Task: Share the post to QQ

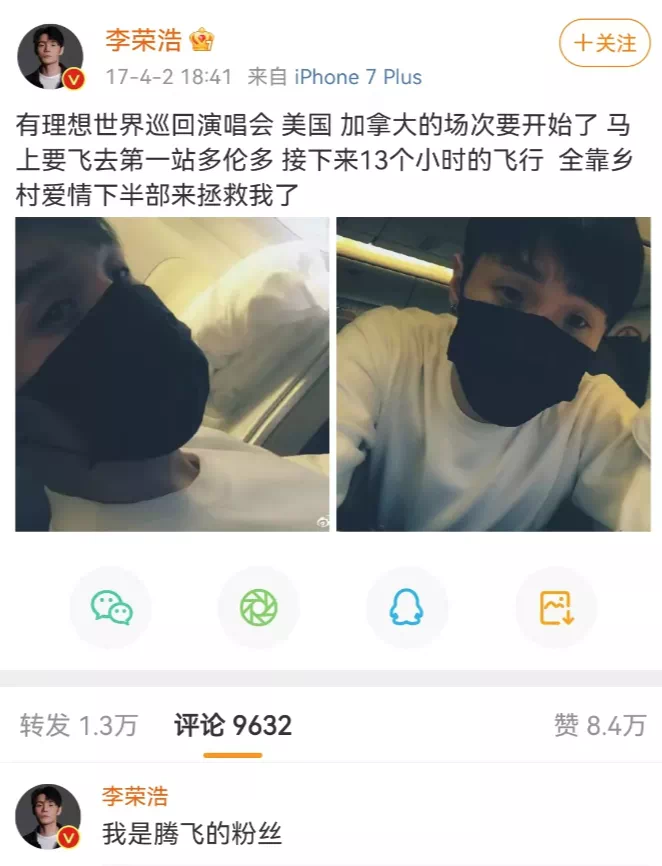Action: [406, 607]
